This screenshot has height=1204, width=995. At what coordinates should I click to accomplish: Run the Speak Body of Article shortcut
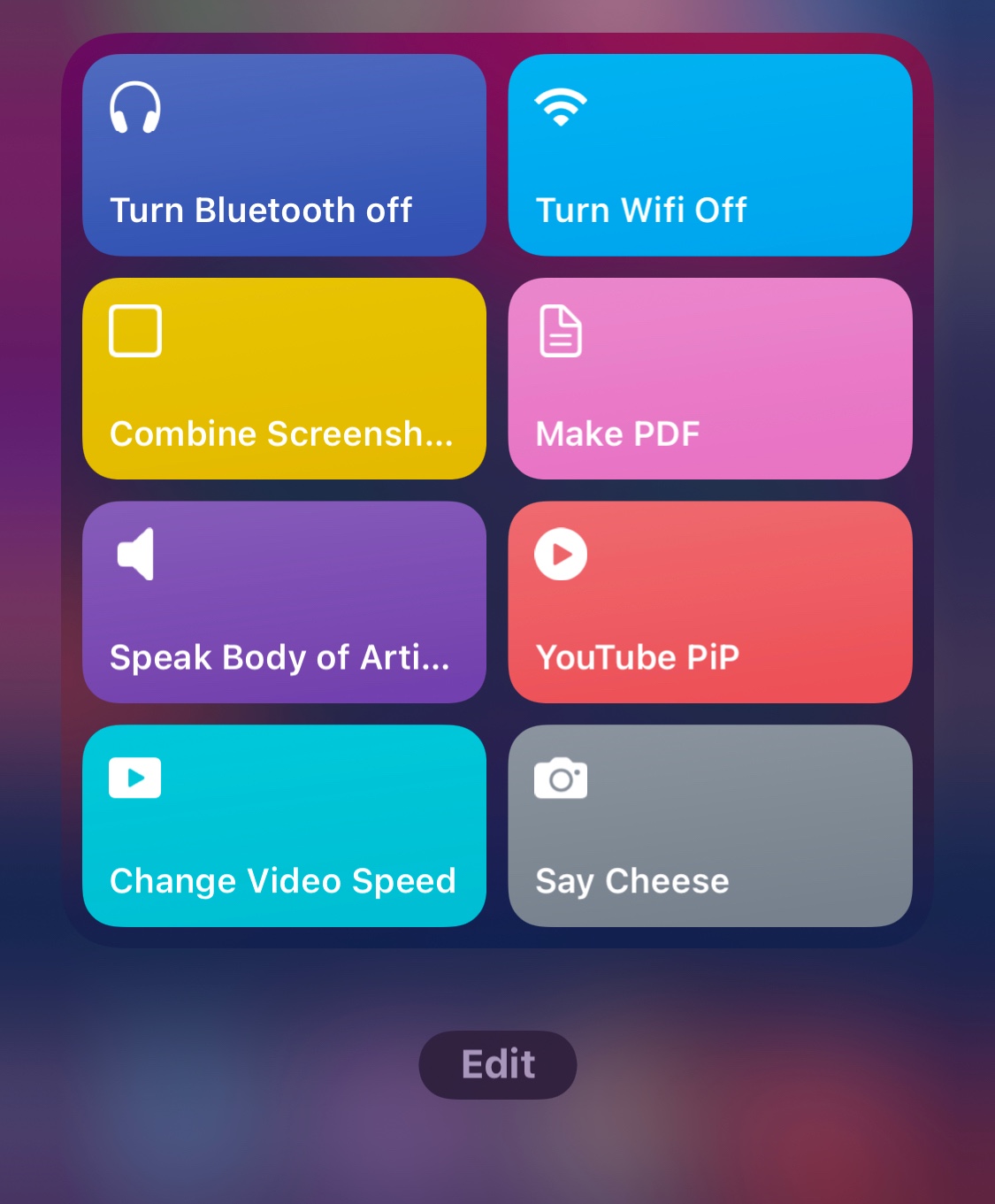point(284,602)
